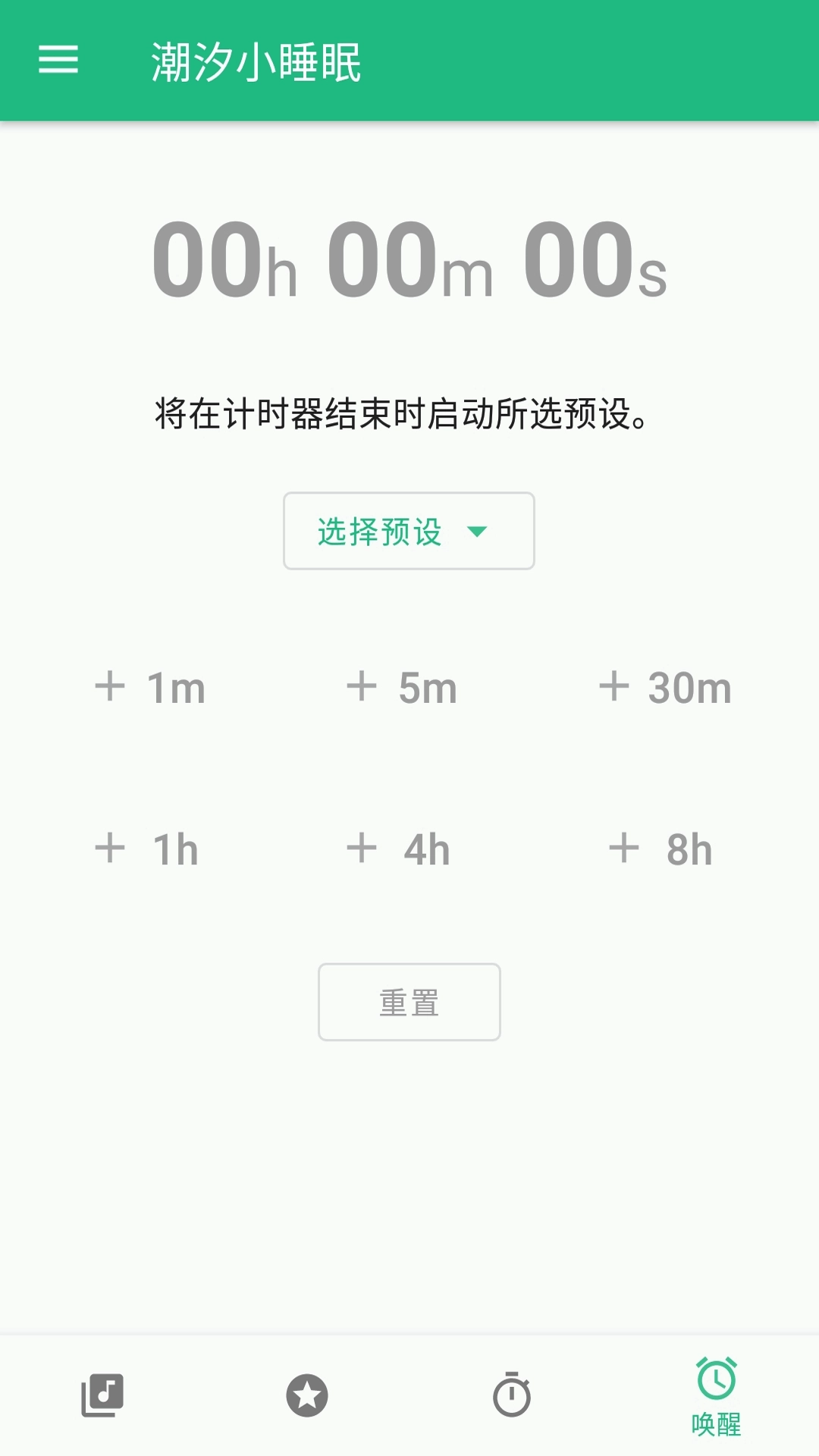Select the 唤醒 alarm tab
Image resolution: width=819 pixels, height=1456 pixels.
point(717,1397)
